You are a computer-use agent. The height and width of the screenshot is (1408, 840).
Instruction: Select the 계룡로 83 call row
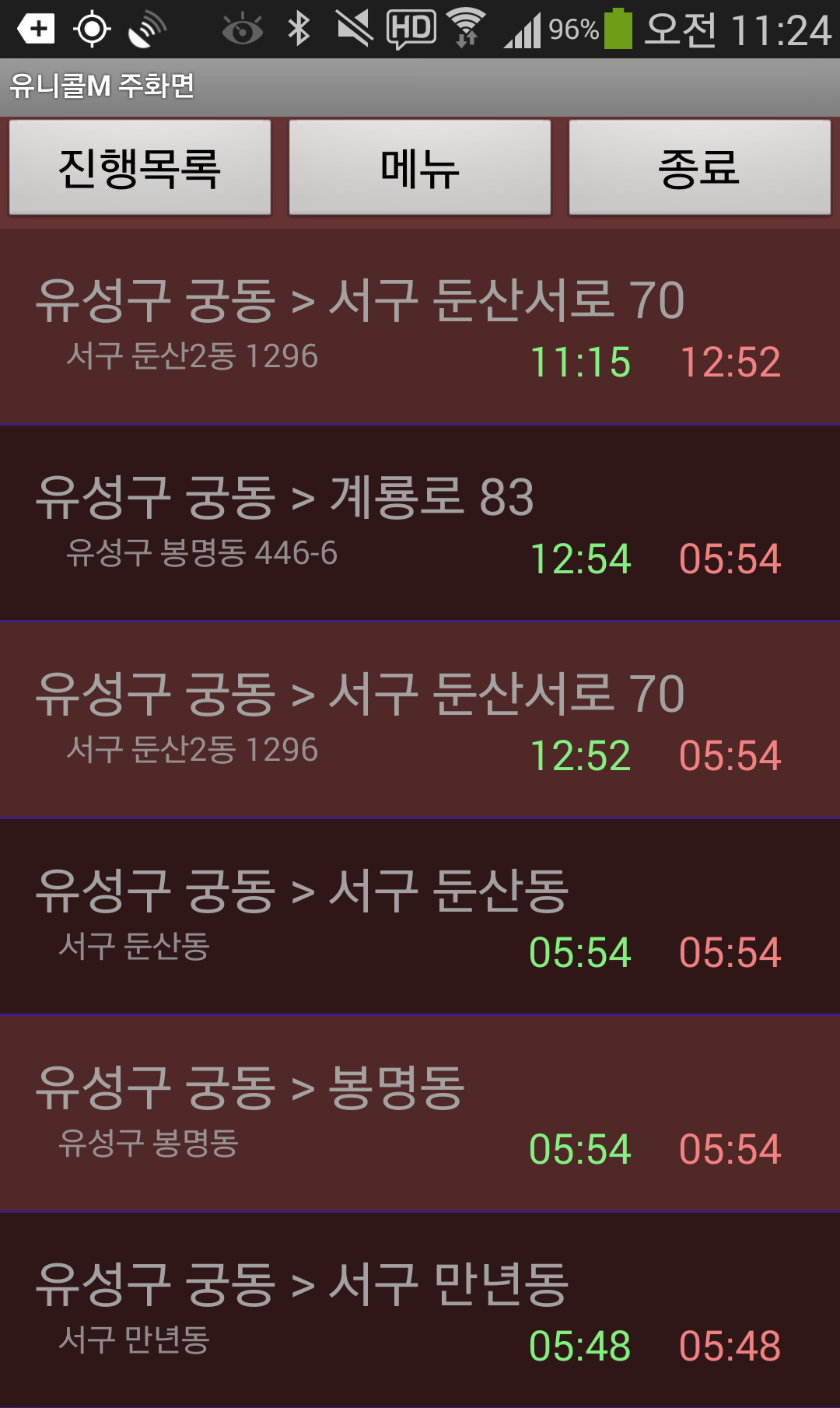pos(420,524)
